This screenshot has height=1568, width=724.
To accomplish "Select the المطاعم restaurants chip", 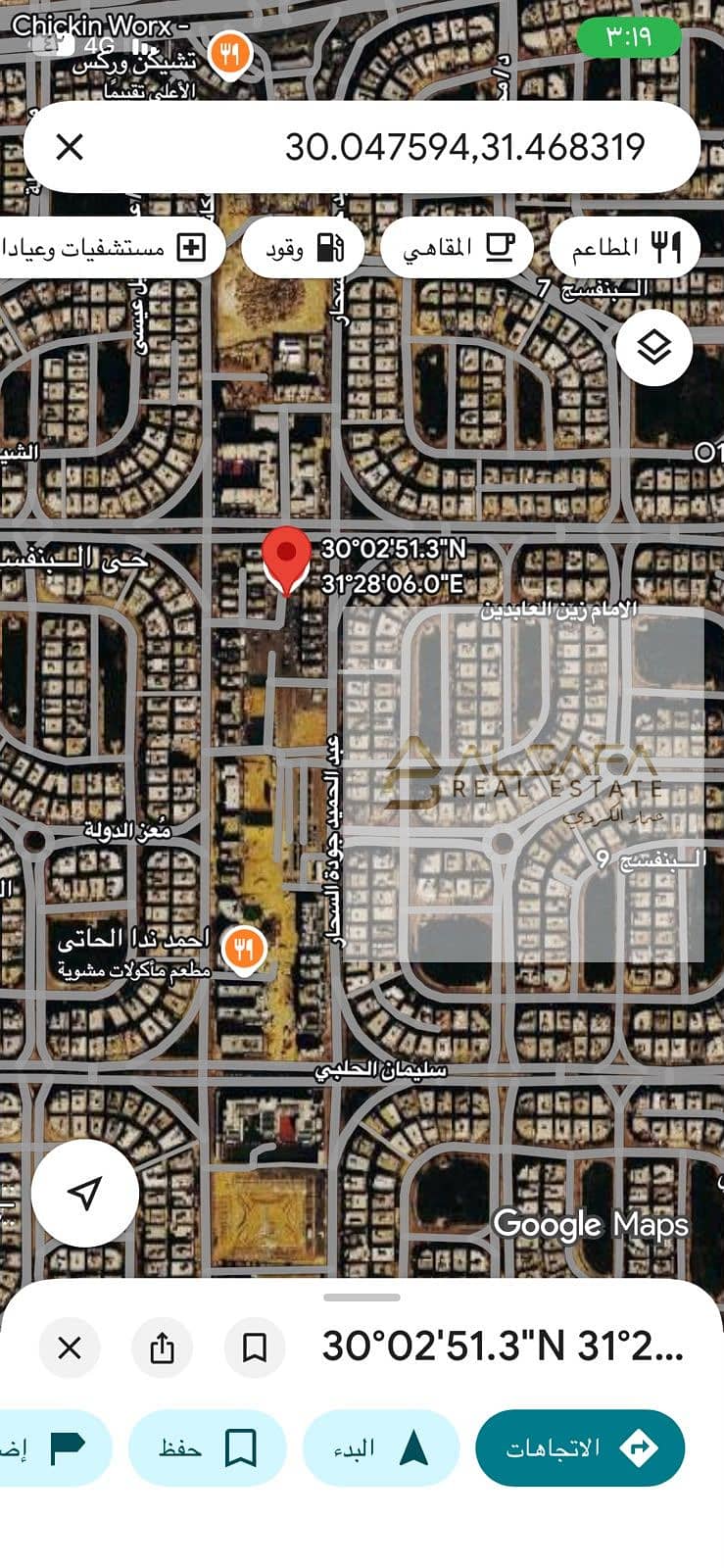I will coord(626,248).
